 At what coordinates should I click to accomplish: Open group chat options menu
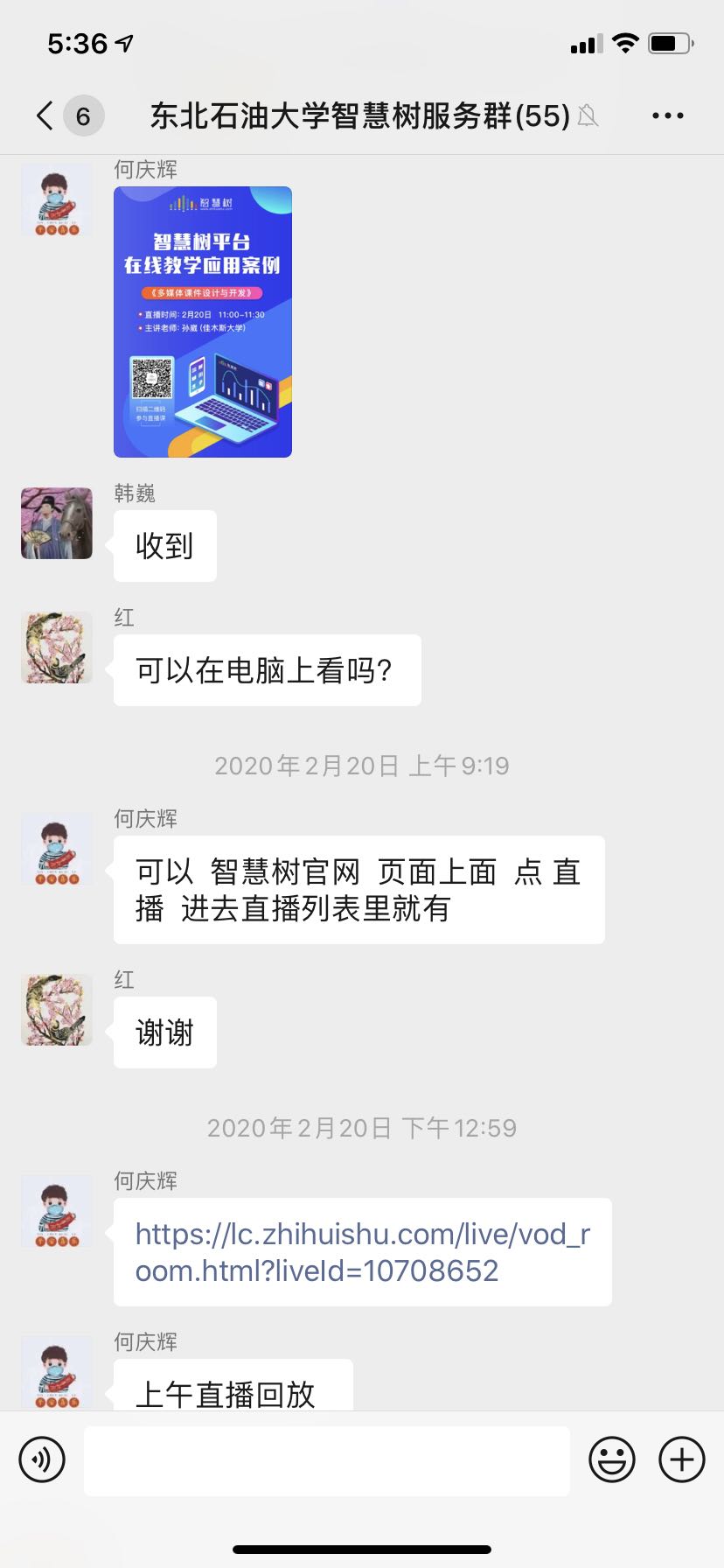668,115
